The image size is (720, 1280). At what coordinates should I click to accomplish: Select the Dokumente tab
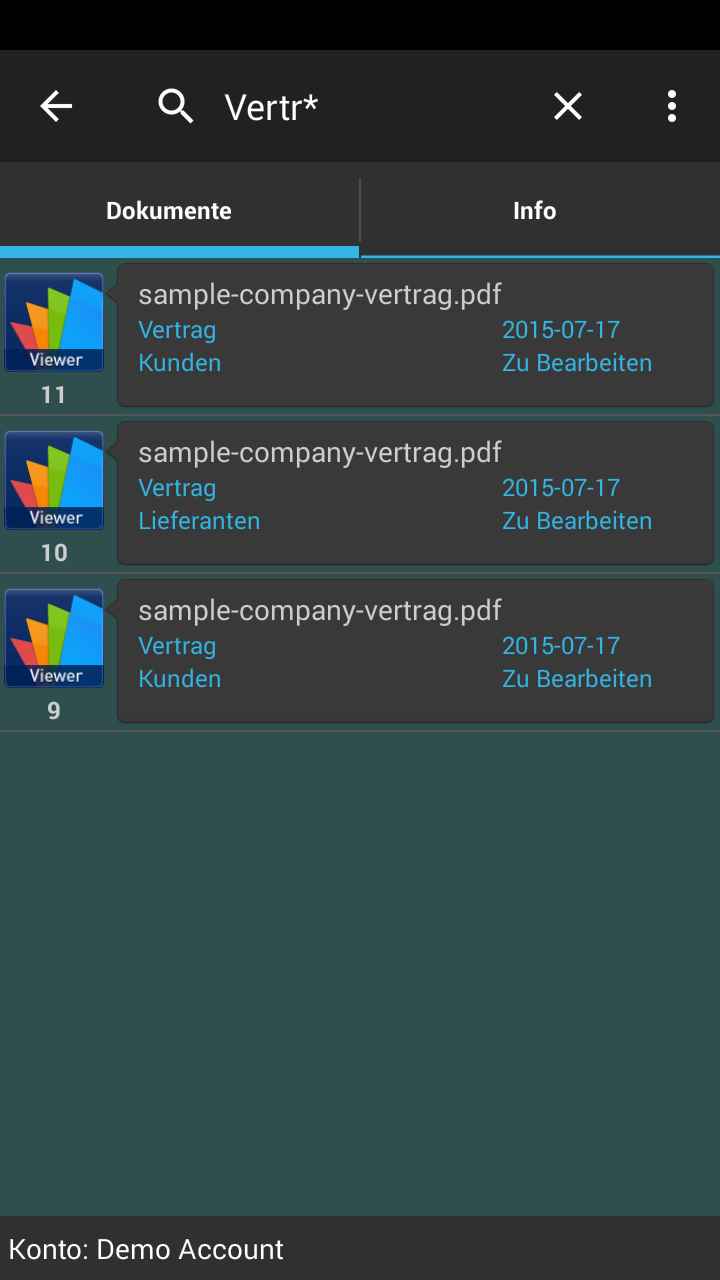[179, 210]
